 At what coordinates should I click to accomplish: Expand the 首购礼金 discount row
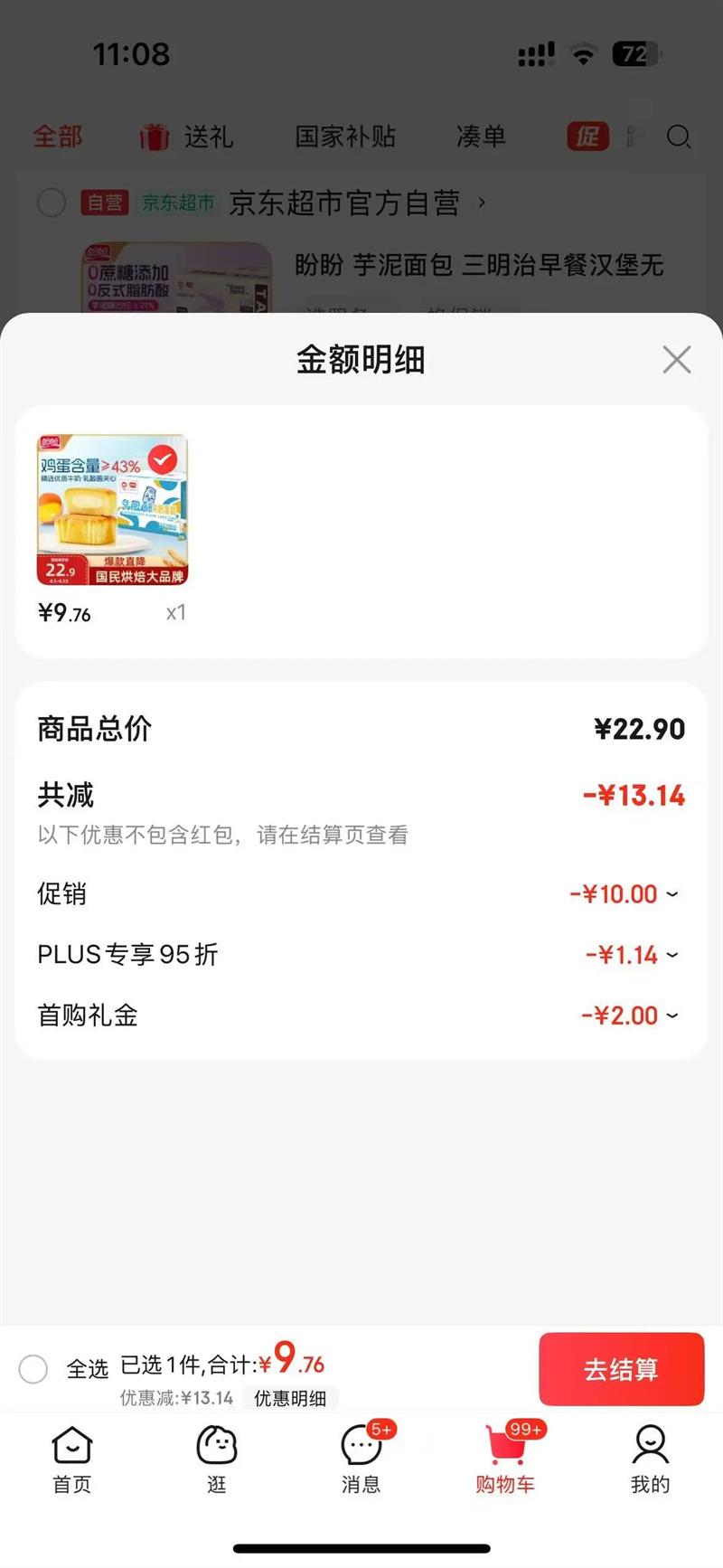(671, 1015)
